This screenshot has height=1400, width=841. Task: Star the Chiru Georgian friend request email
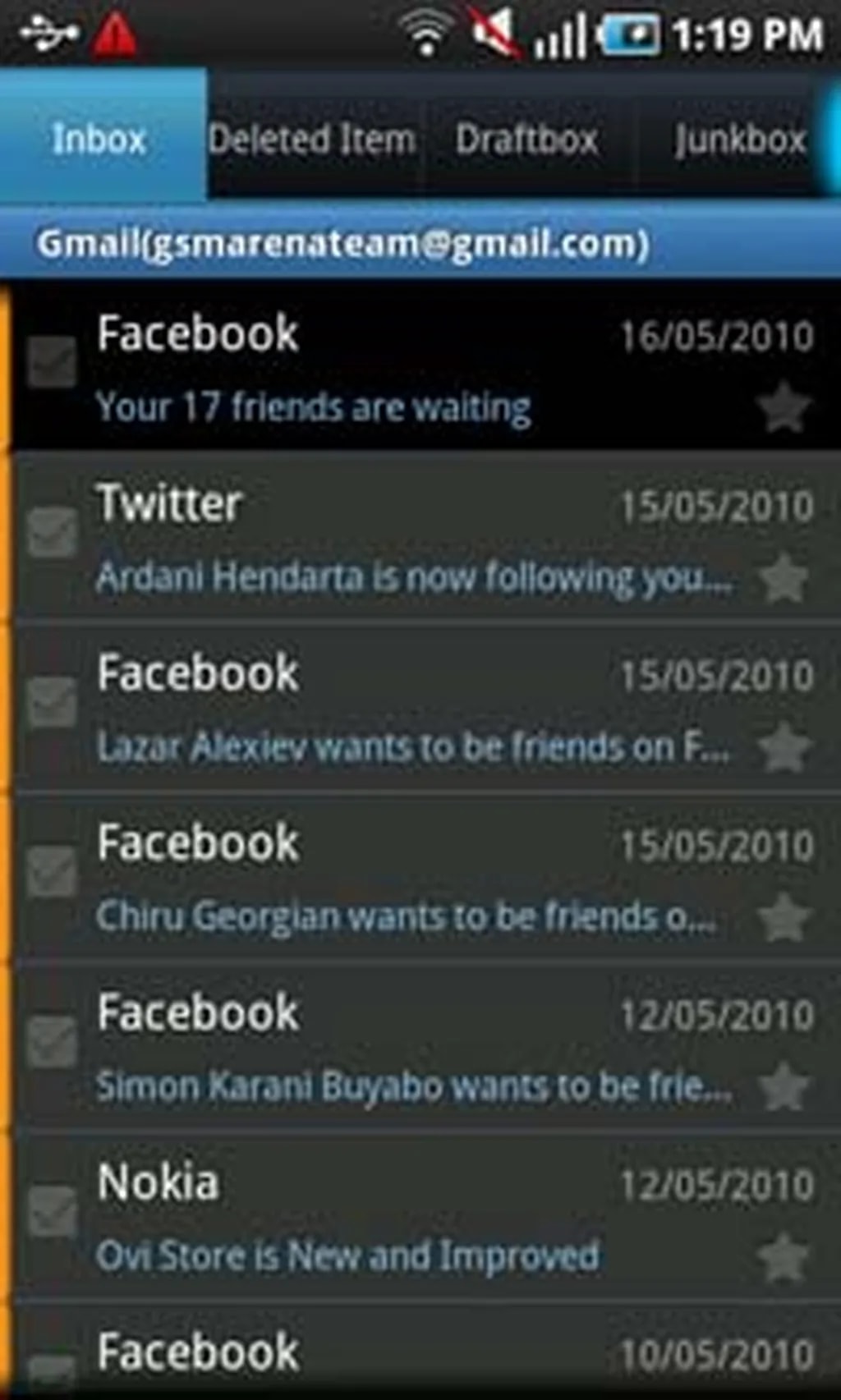(784, 917)
